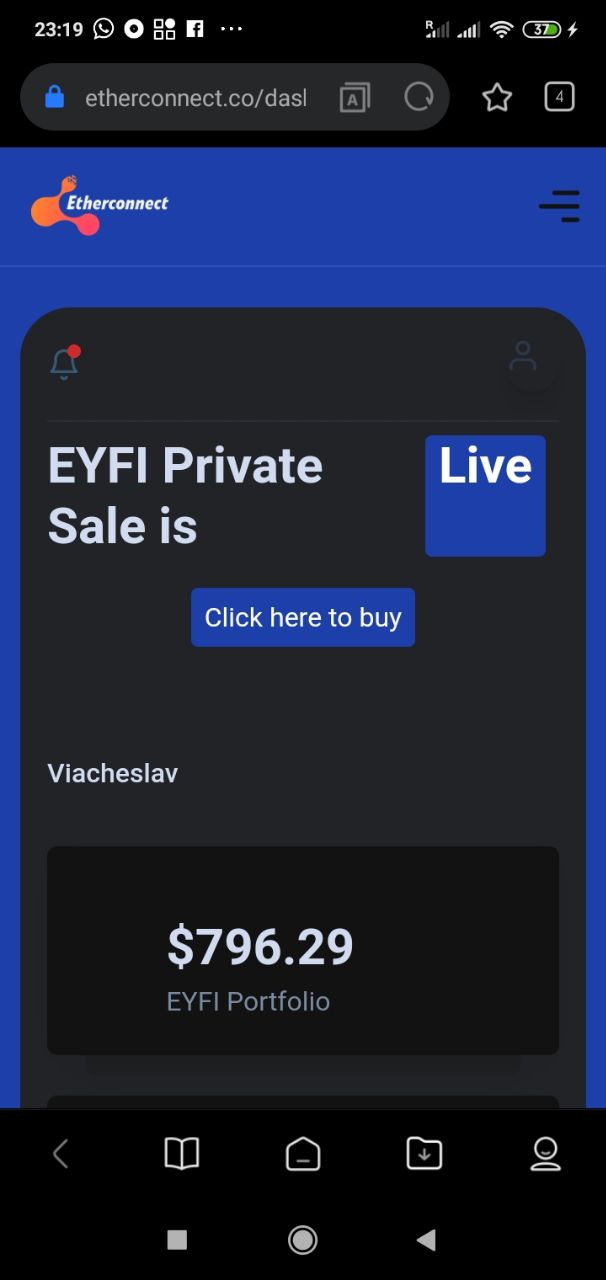Open browser profile menu
606x1280 pixels.
545,1154
